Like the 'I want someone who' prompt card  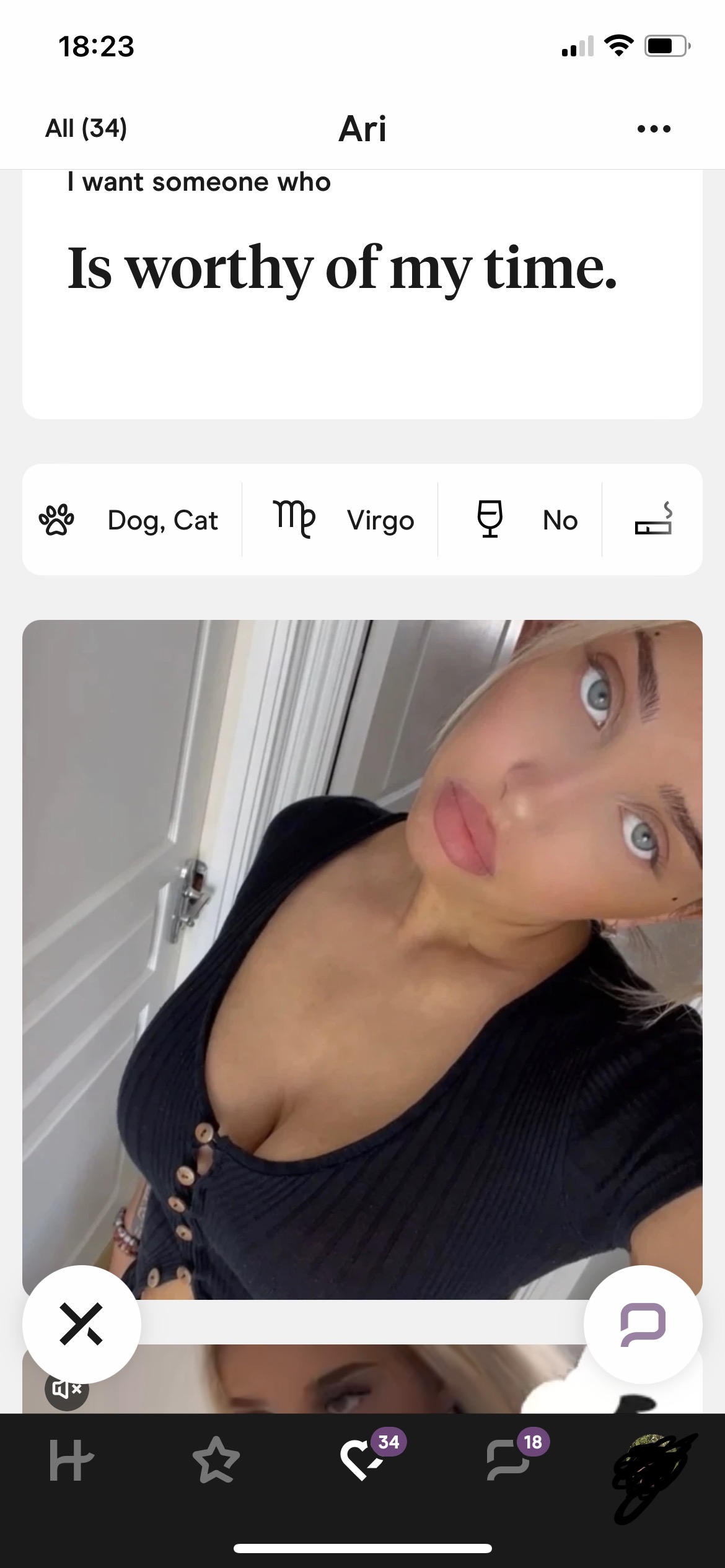362,291
